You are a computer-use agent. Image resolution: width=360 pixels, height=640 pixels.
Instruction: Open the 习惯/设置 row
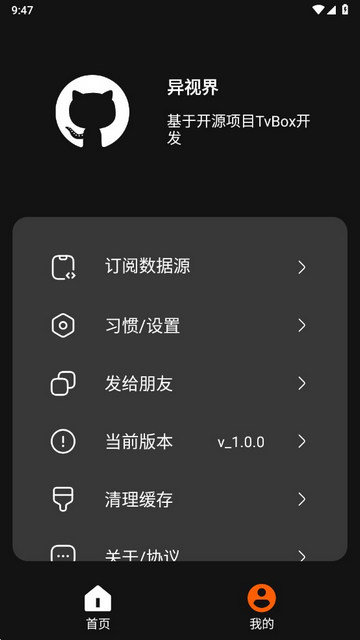[x=180, y=326]
